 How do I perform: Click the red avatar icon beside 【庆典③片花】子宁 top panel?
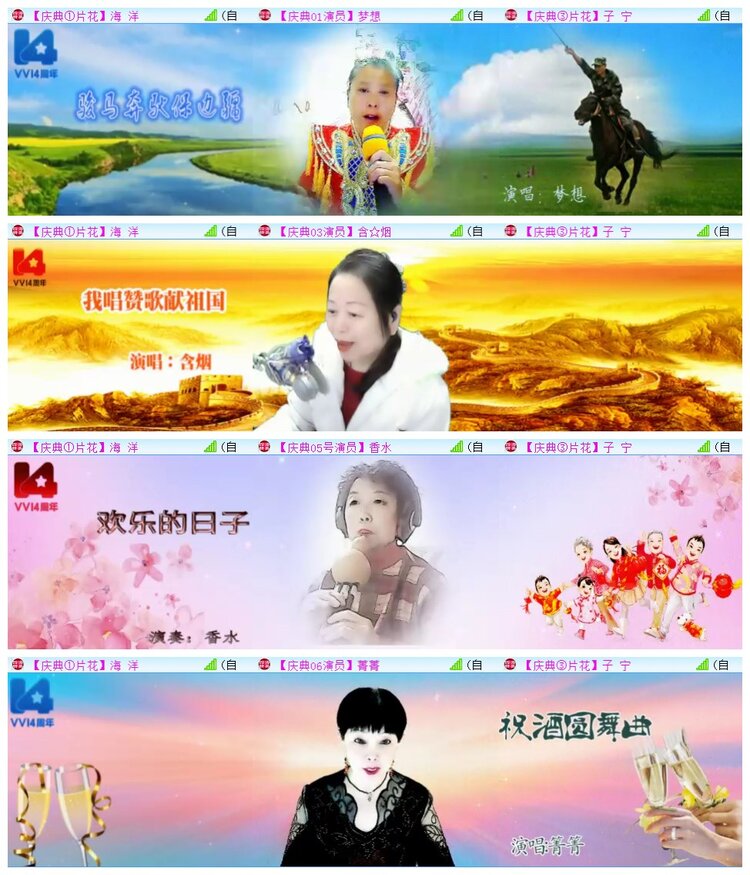click(510, 14)
